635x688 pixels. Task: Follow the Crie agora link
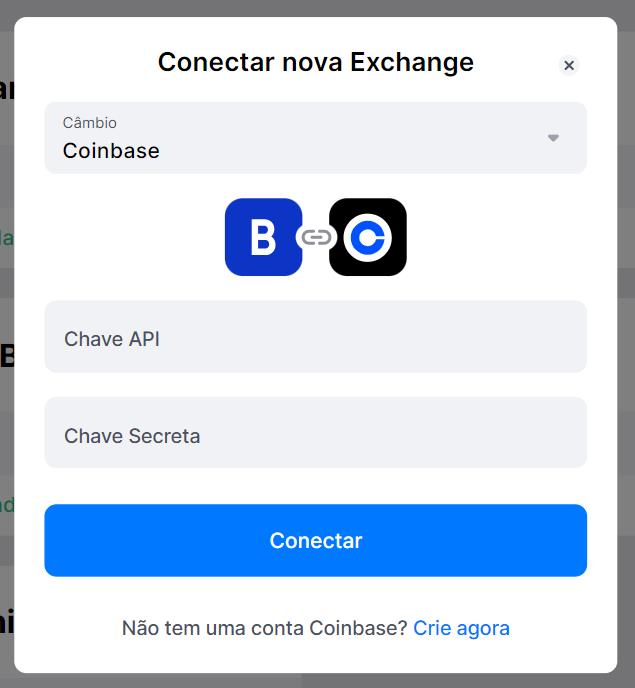tap(461, 628)
